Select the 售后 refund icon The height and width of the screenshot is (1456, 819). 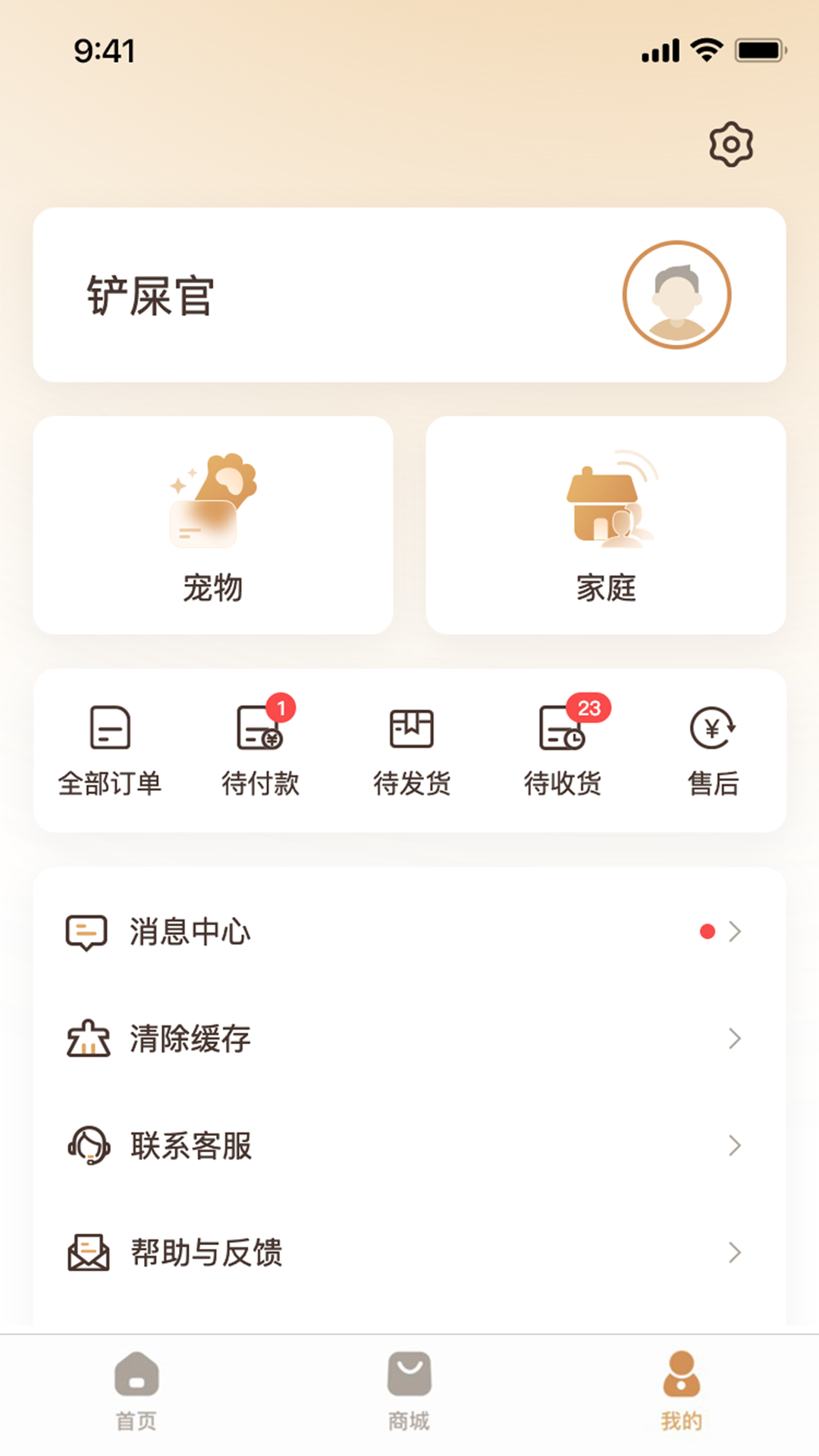point(711,730)
